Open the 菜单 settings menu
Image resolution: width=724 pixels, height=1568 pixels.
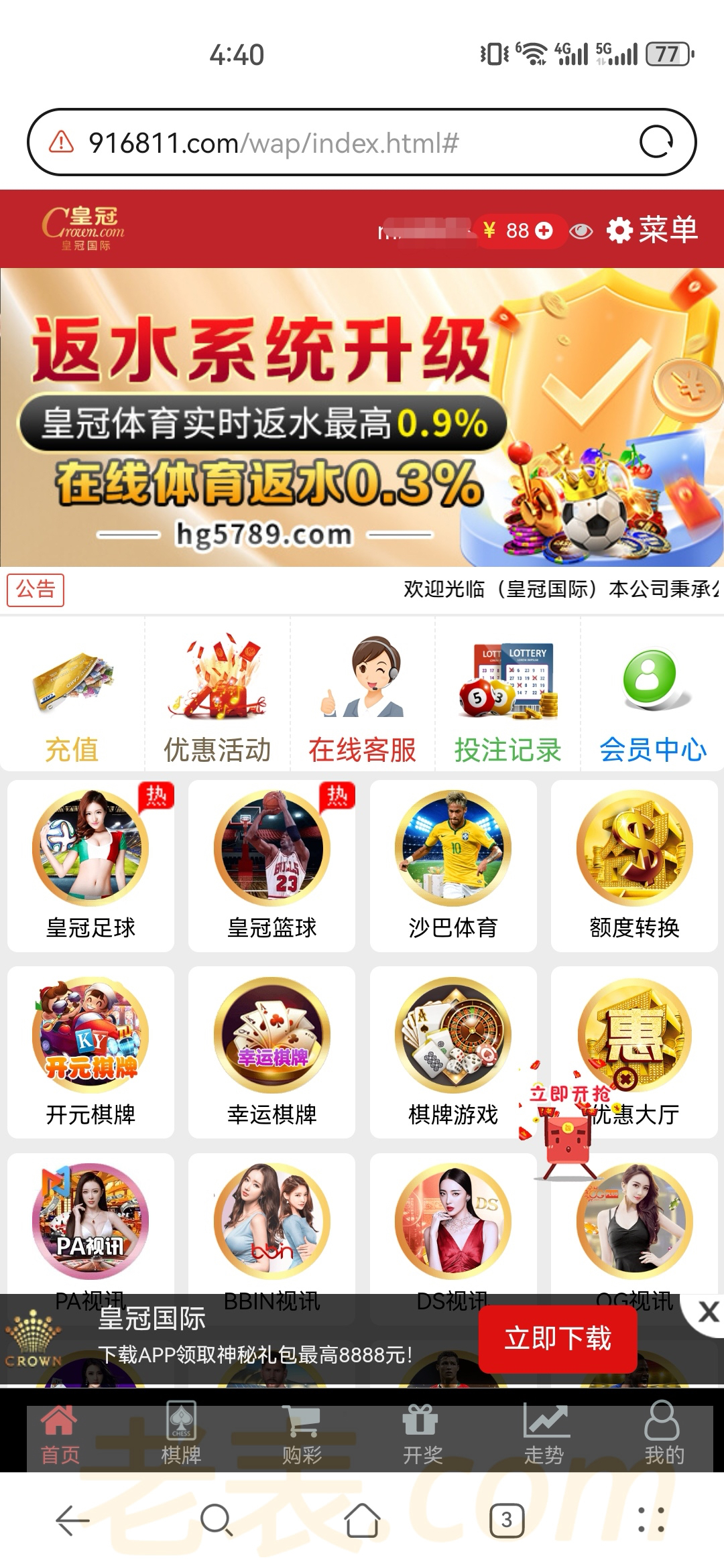coord(652,231)
